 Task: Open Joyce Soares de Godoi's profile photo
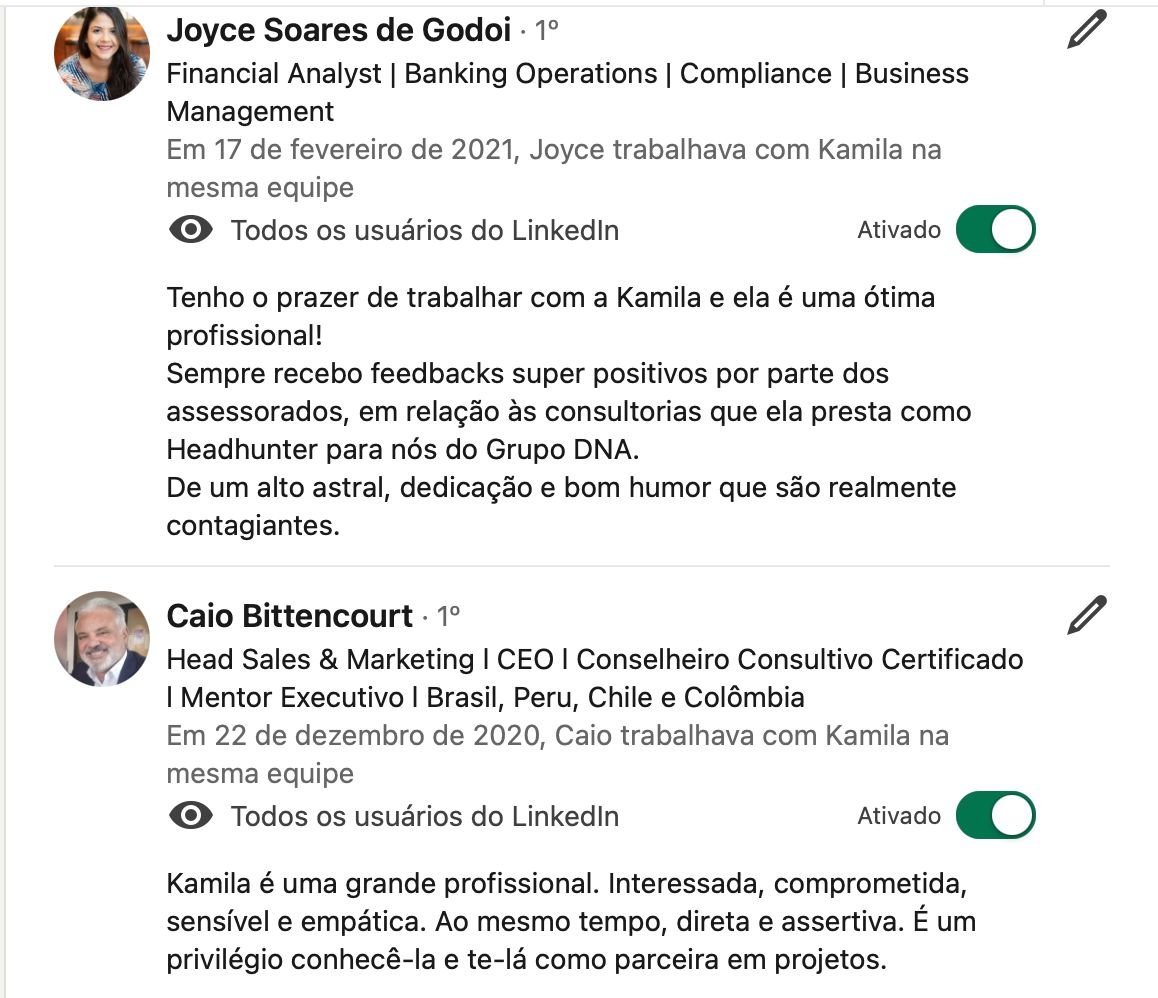click(102, 53)
